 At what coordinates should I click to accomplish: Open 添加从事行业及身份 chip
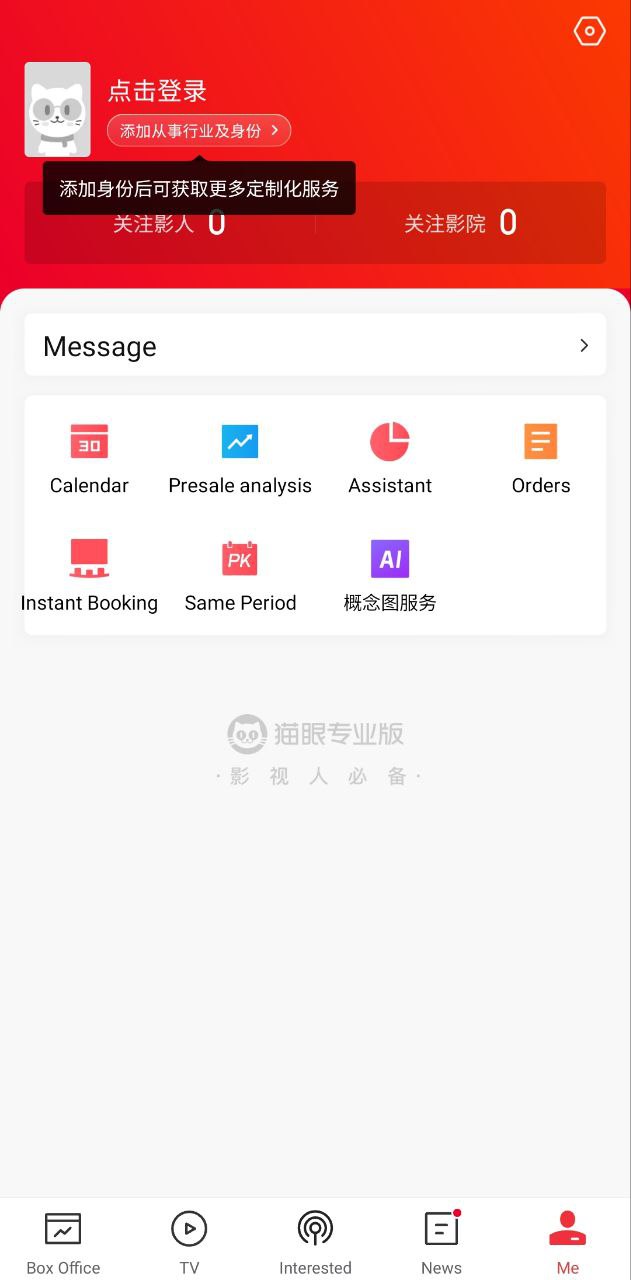pos(199,131)
